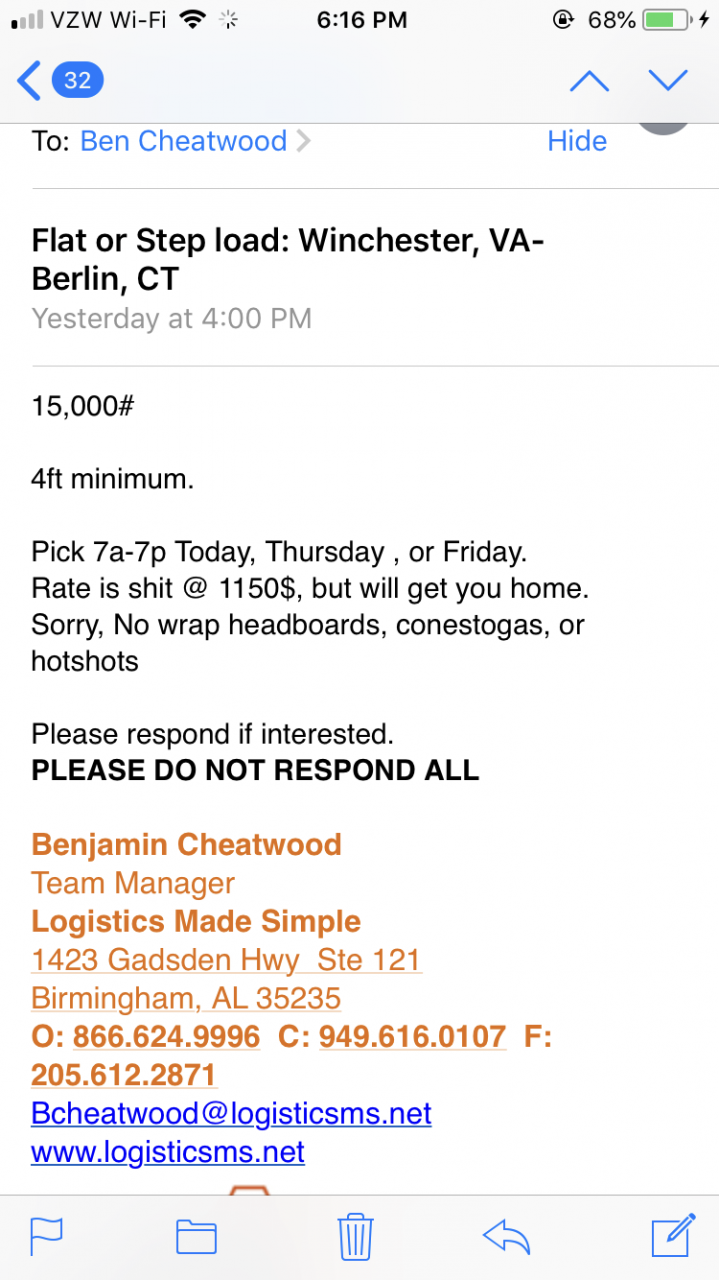Call cell number 949.616.0107

point(412,1037)
